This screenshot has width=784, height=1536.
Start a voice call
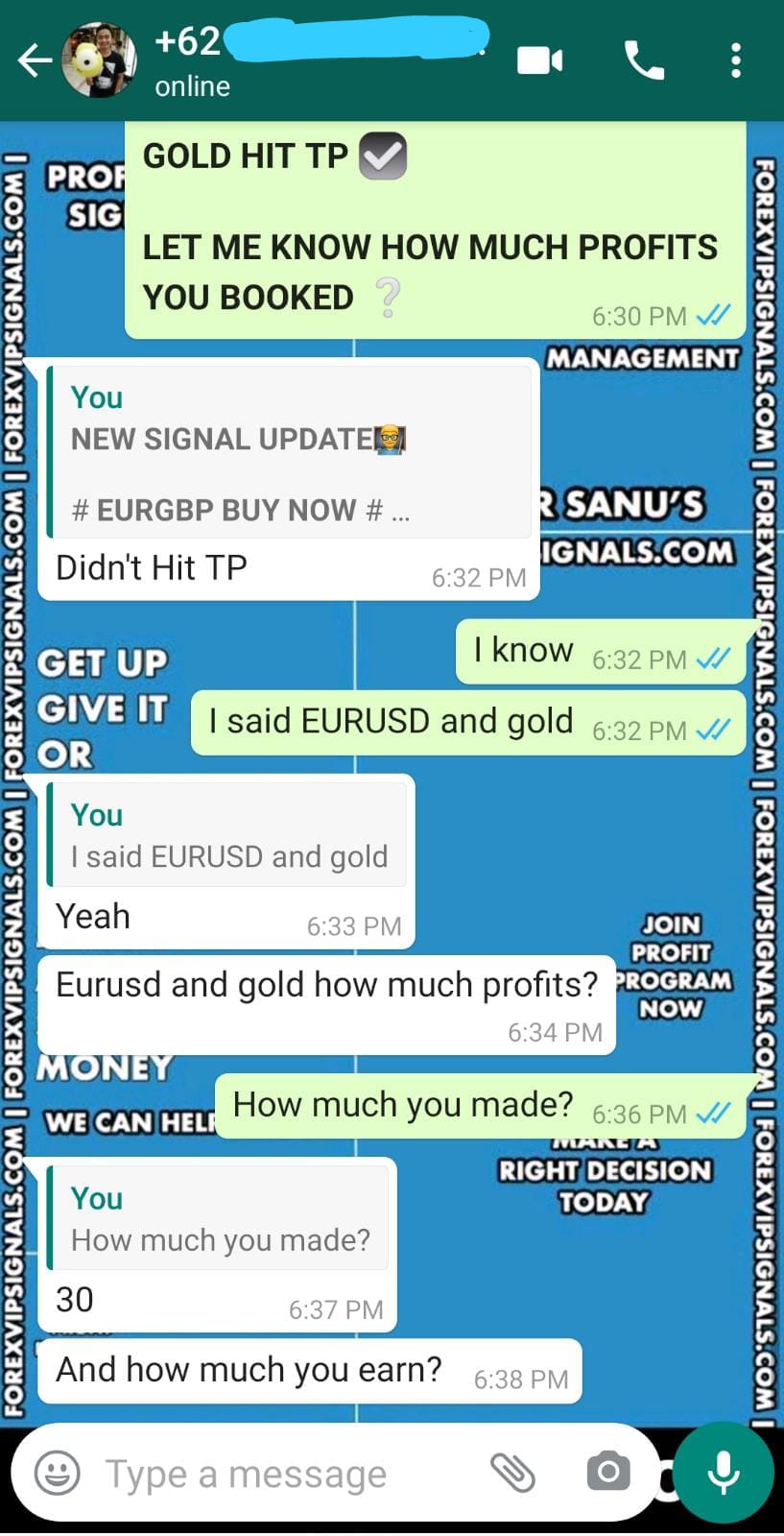point(644,61)
